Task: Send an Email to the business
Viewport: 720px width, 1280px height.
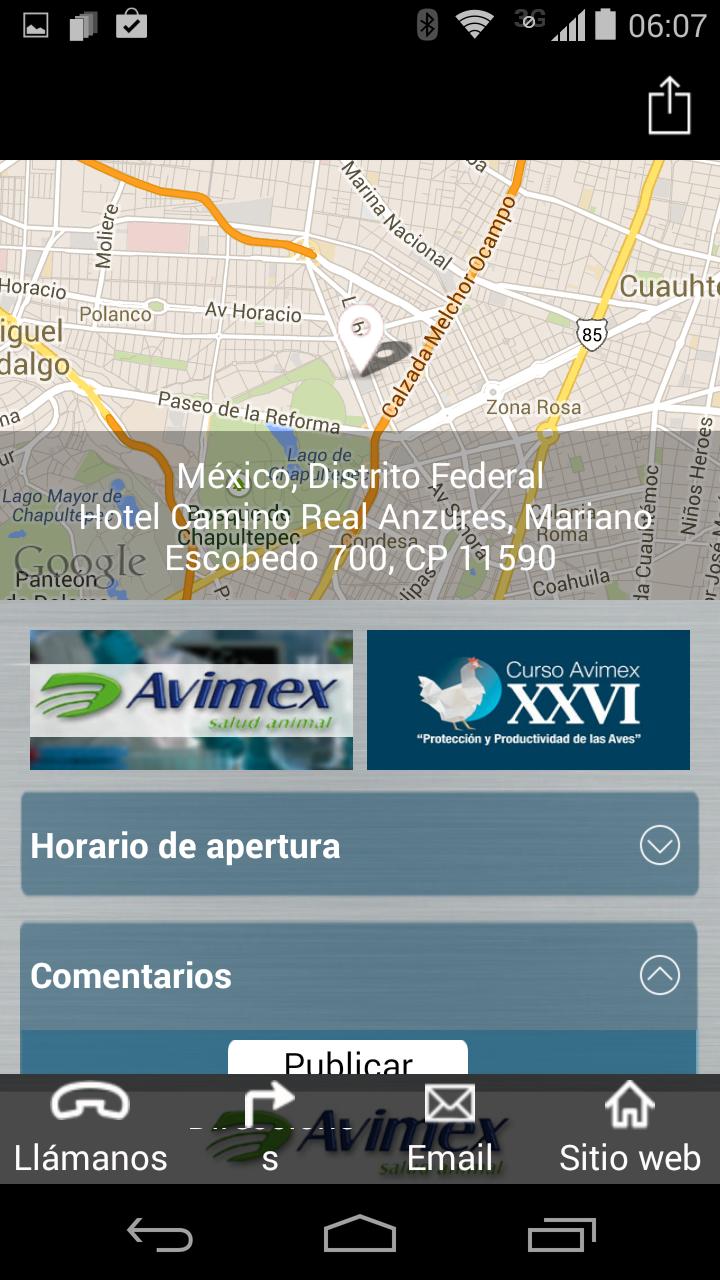Action: tap(450, 1130)
